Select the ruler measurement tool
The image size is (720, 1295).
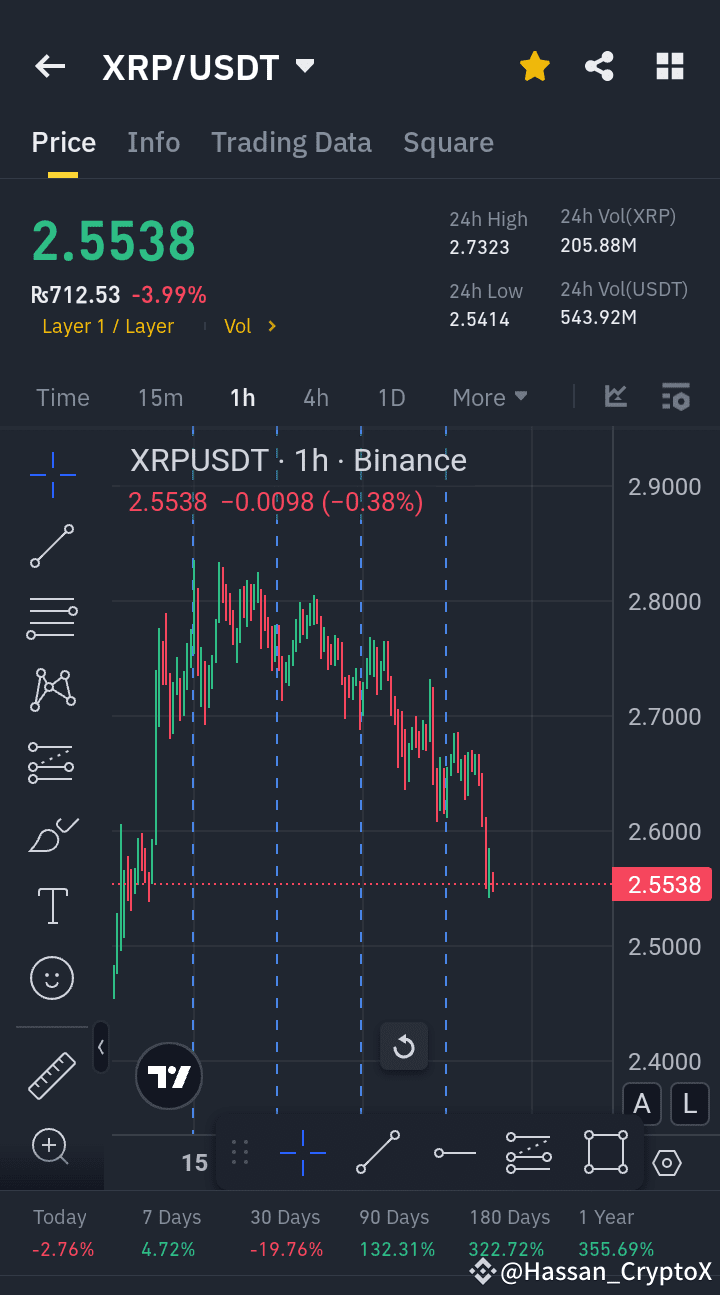point(52,1076)
